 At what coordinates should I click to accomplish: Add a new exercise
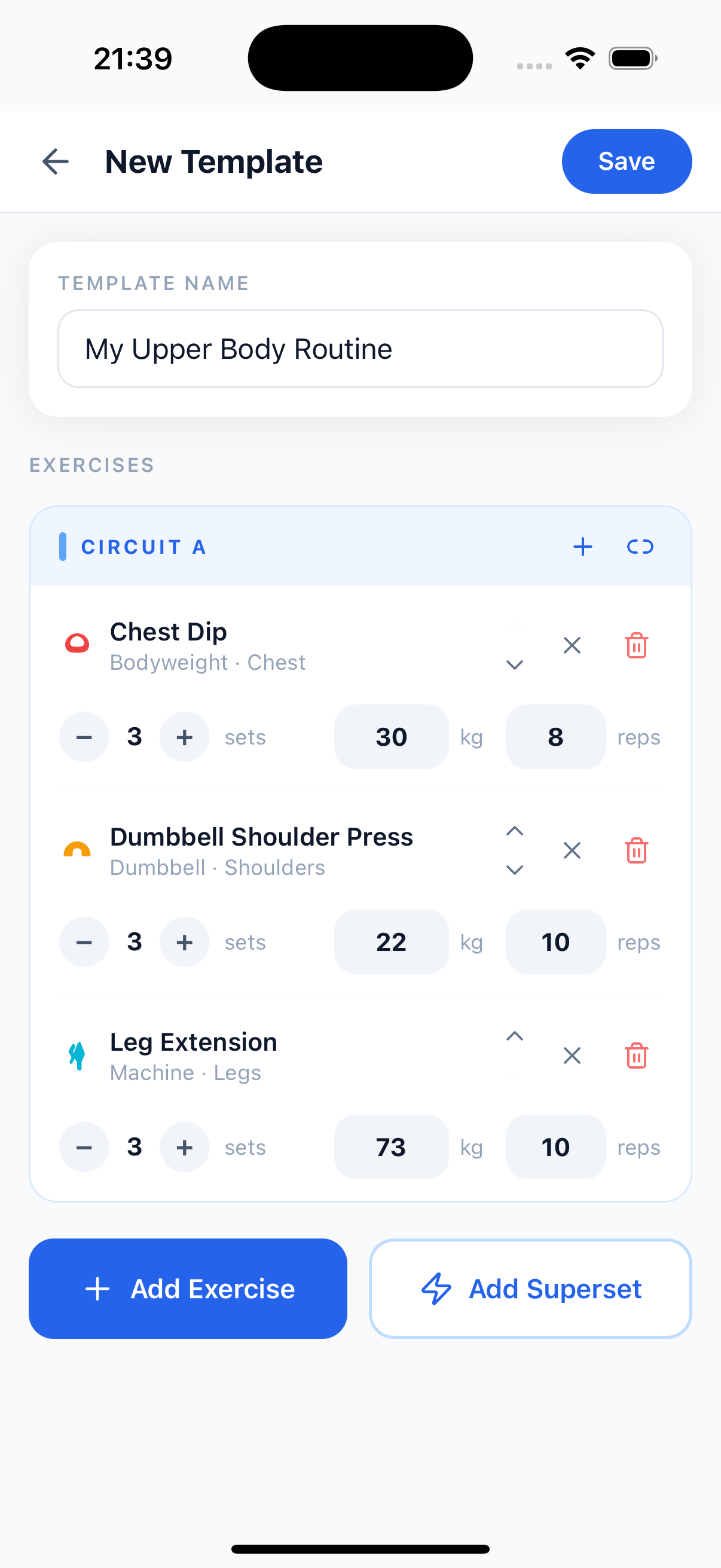pyautogui.click(x=188, y=1289)
